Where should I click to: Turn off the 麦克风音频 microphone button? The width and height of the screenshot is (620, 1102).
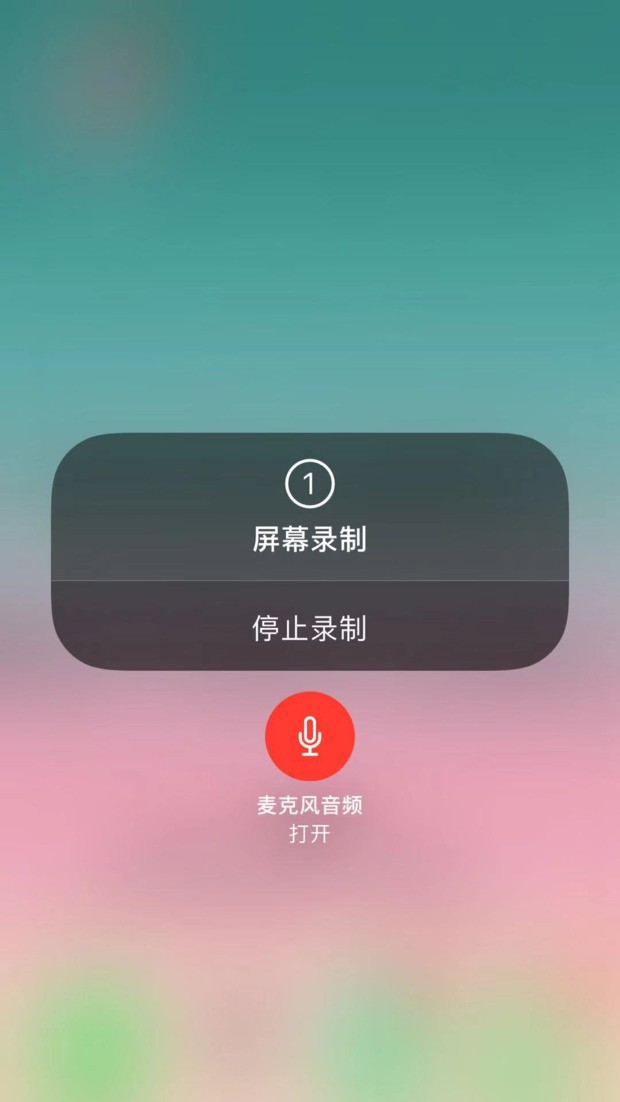(x=310, y=736)
